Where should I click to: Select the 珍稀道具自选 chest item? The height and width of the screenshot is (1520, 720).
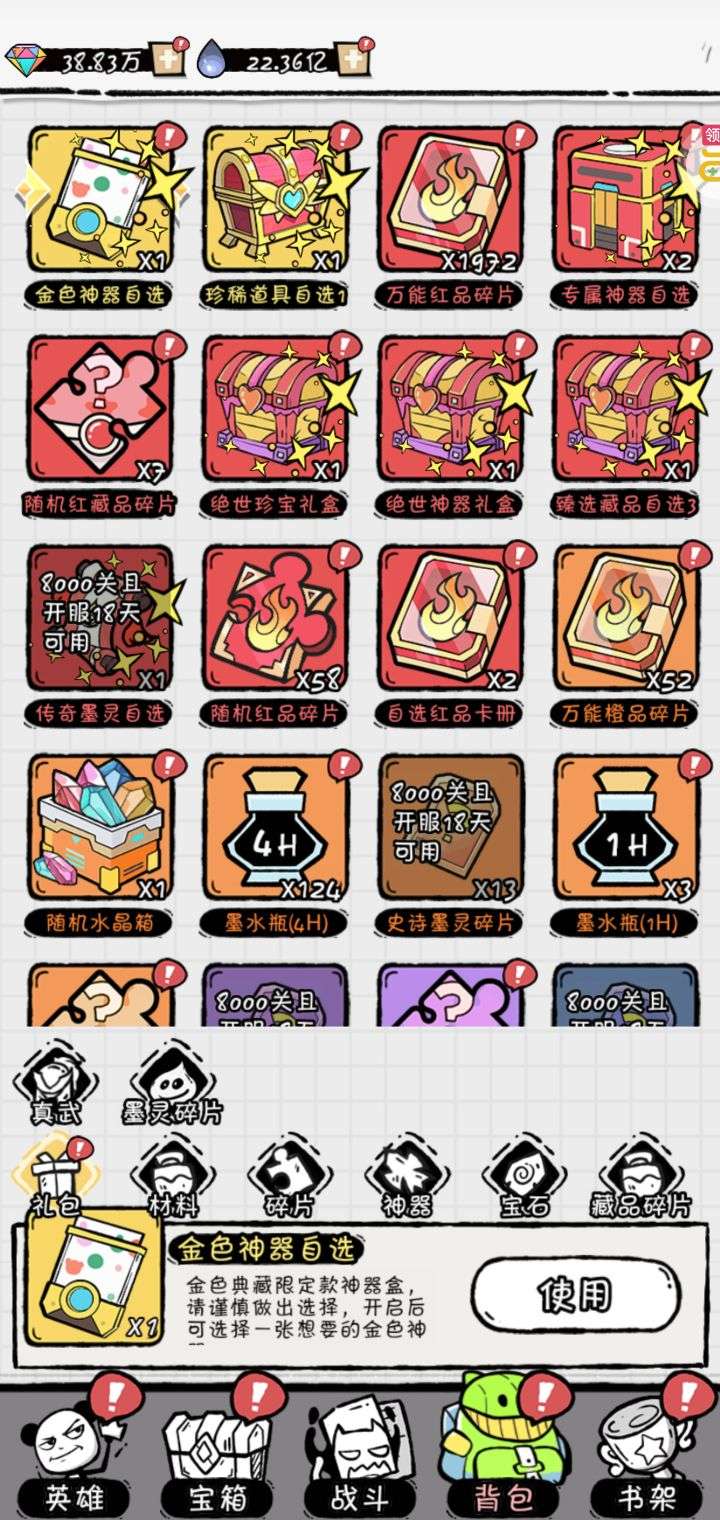(x=275, y=200)
